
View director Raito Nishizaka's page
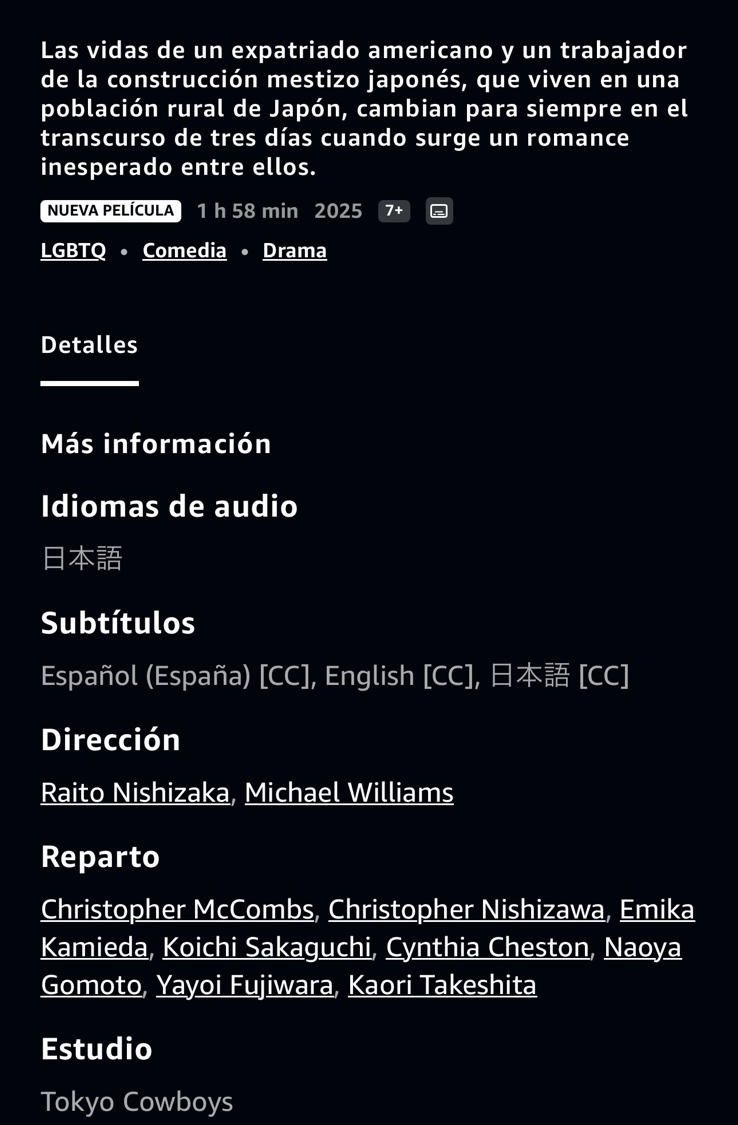[x=135, y=793]
